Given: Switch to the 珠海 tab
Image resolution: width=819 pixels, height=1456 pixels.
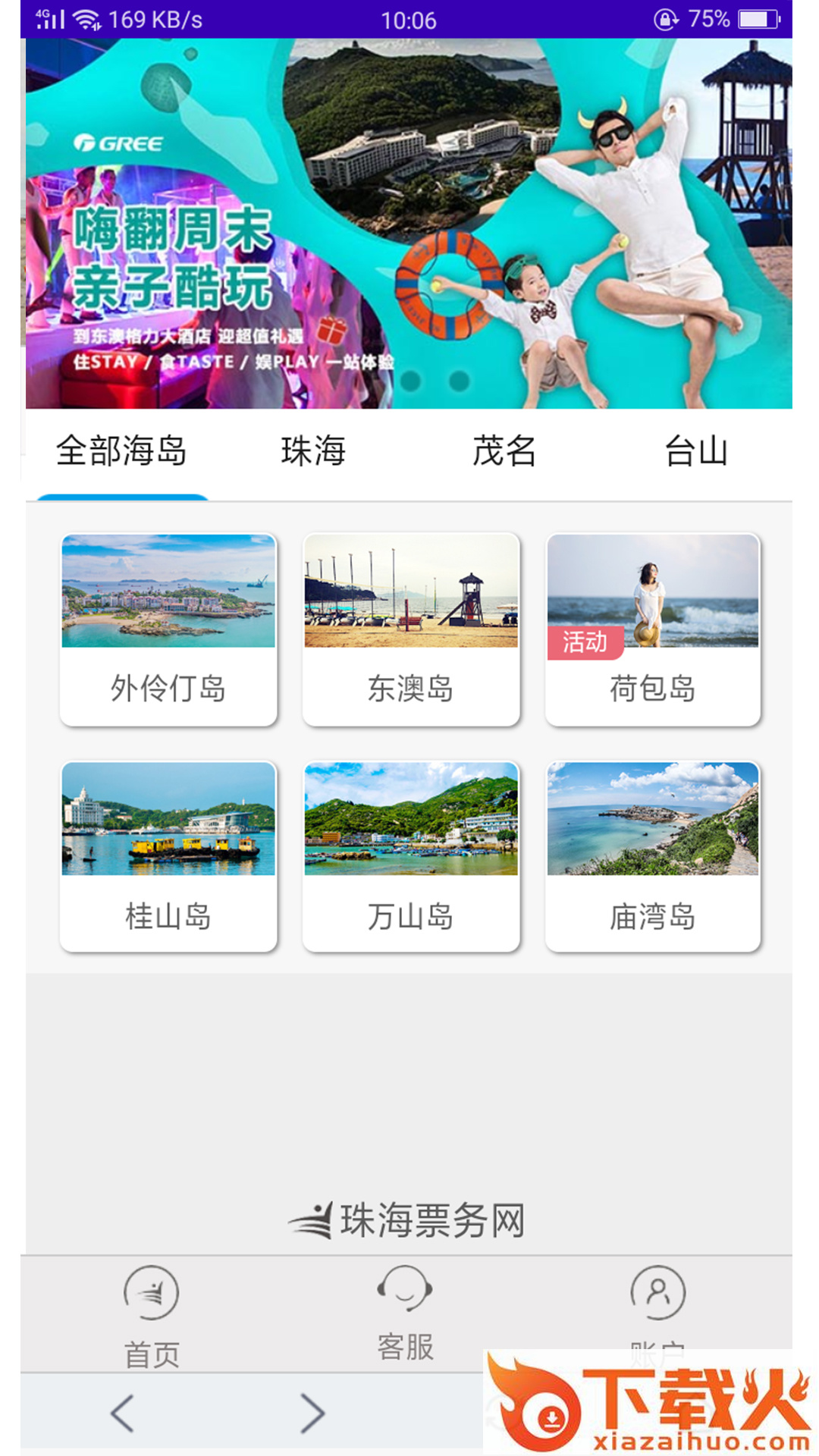Looking at the screenshot, I should pyautogui.click(x=313, y=451).
